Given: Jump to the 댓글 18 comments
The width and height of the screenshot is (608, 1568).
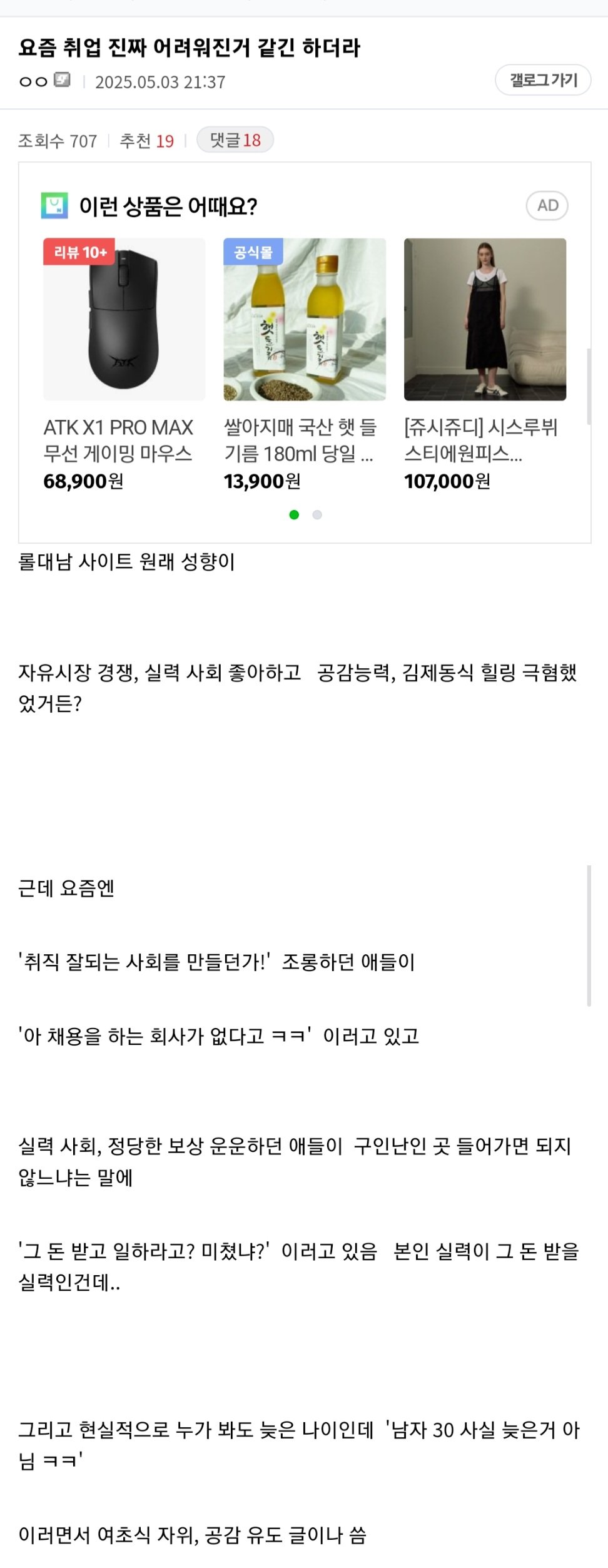Looking at the screenshot, I should pyautogui.click(x=235, y=140).
